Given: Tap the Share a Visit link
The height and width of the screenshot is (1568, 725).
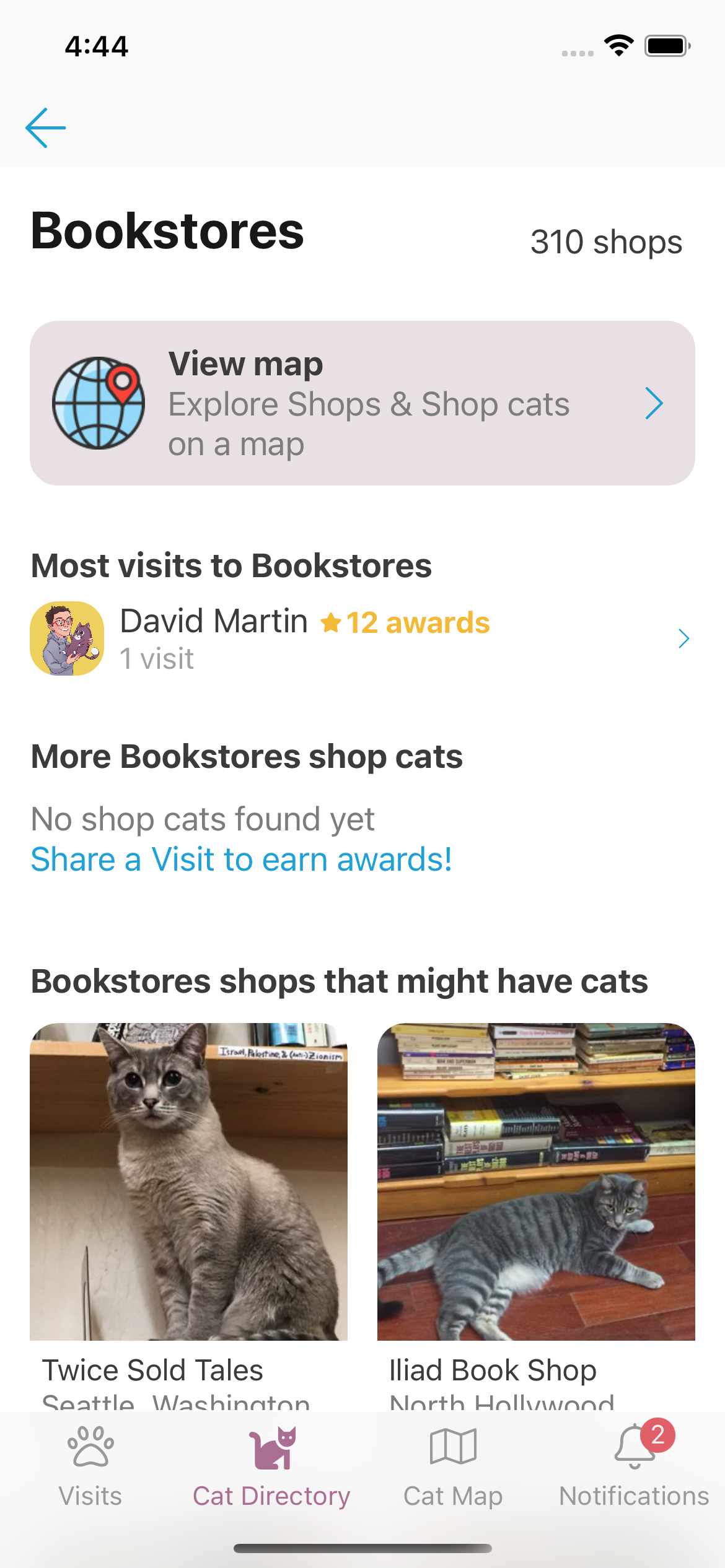Looking at the screenshot, I should pos(241,860).
